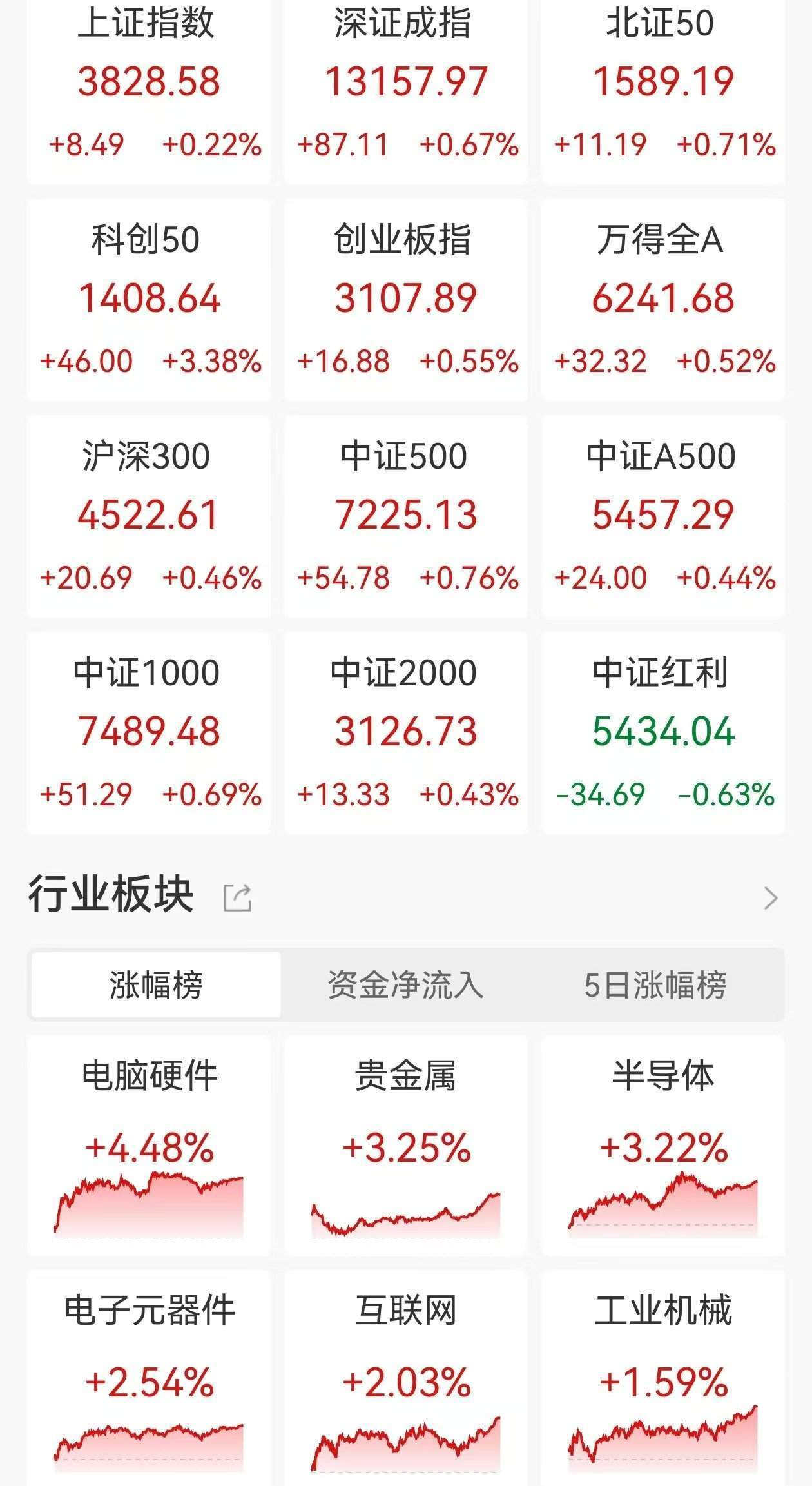Viewport: 812px width, 1486px height.
Task: Open the 中证500 index card
Action: pos(406,516)
